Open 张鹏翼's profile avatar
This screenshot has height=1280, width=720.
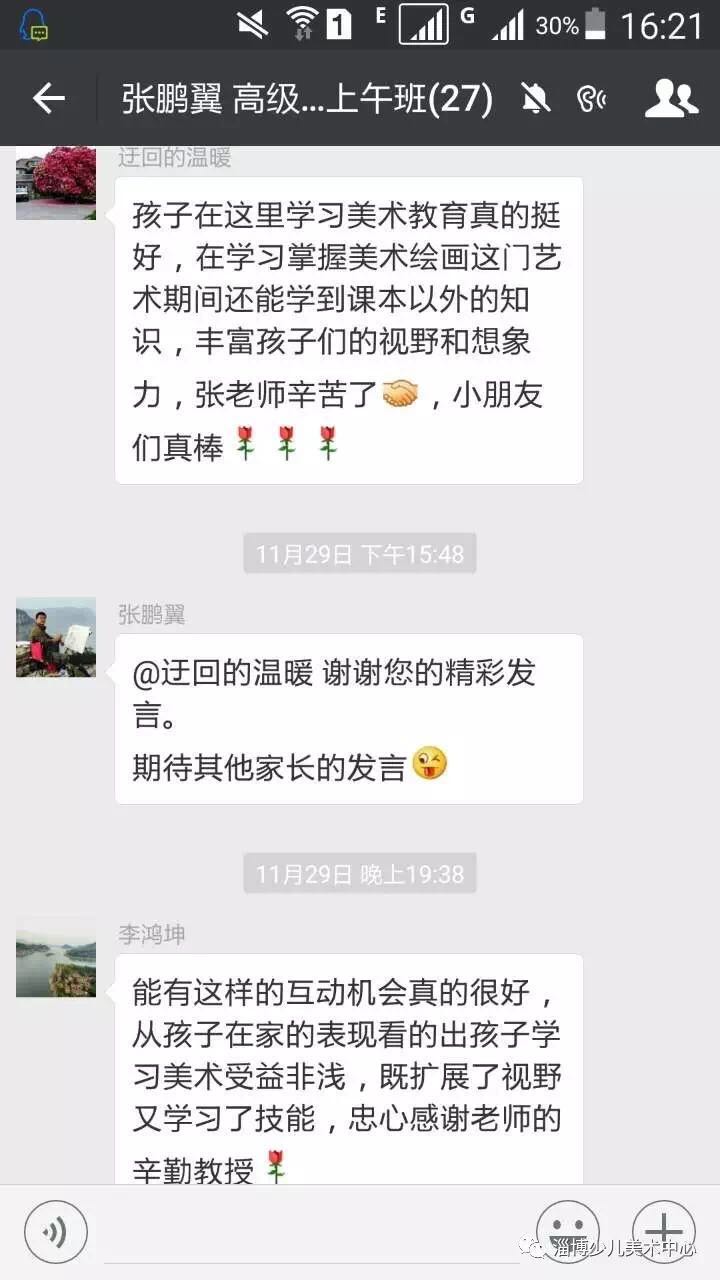tap(56, 638)
